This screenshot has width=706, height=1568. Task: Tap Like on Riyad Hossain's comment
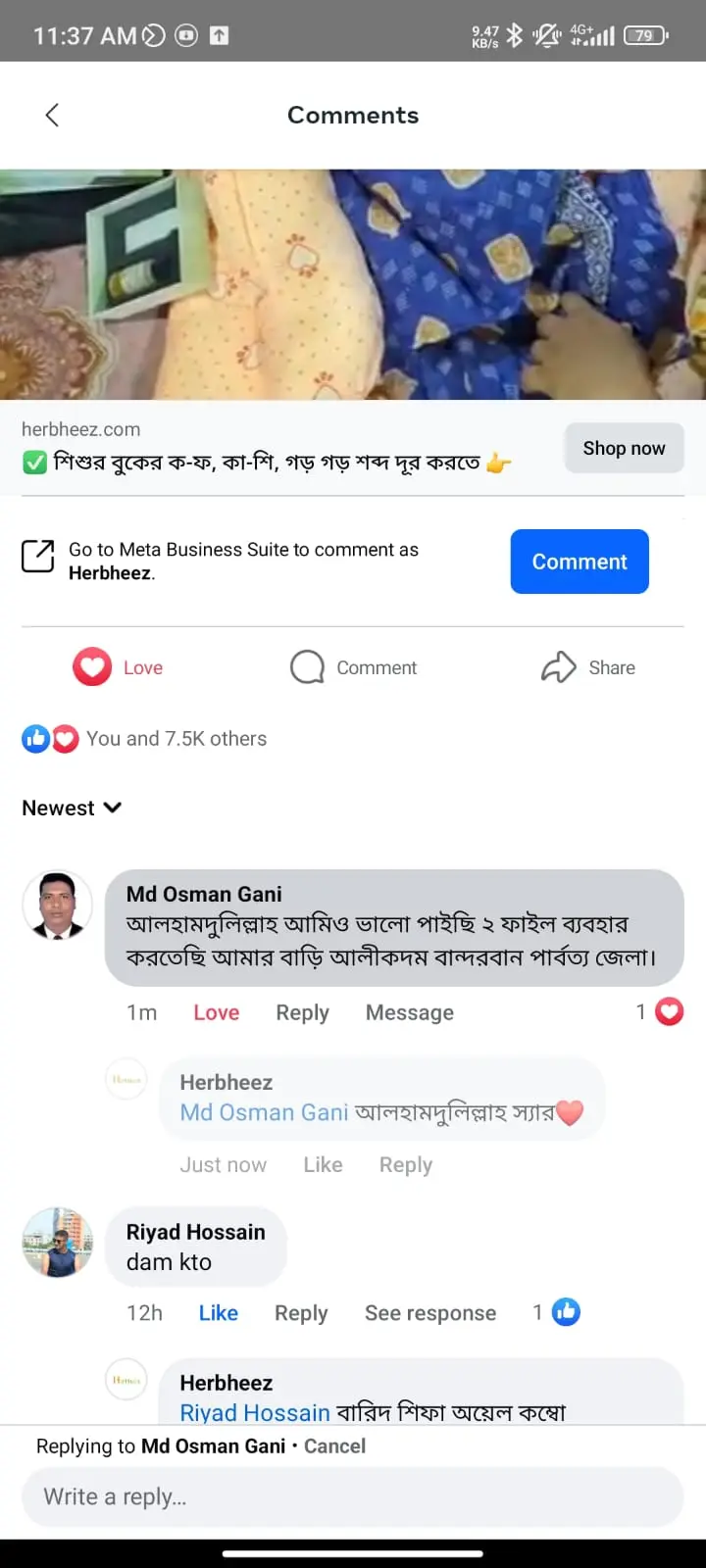pos(218,1312)
